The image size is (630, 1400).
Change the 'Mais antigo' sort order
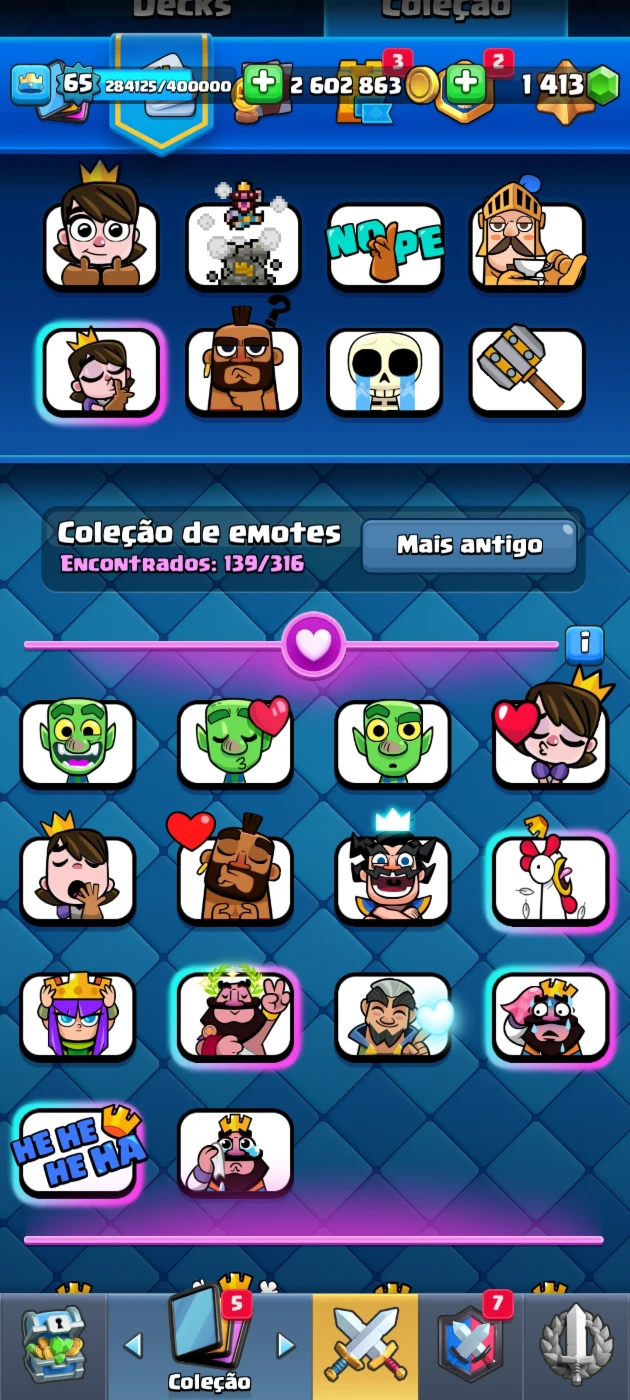coord(469,545)
